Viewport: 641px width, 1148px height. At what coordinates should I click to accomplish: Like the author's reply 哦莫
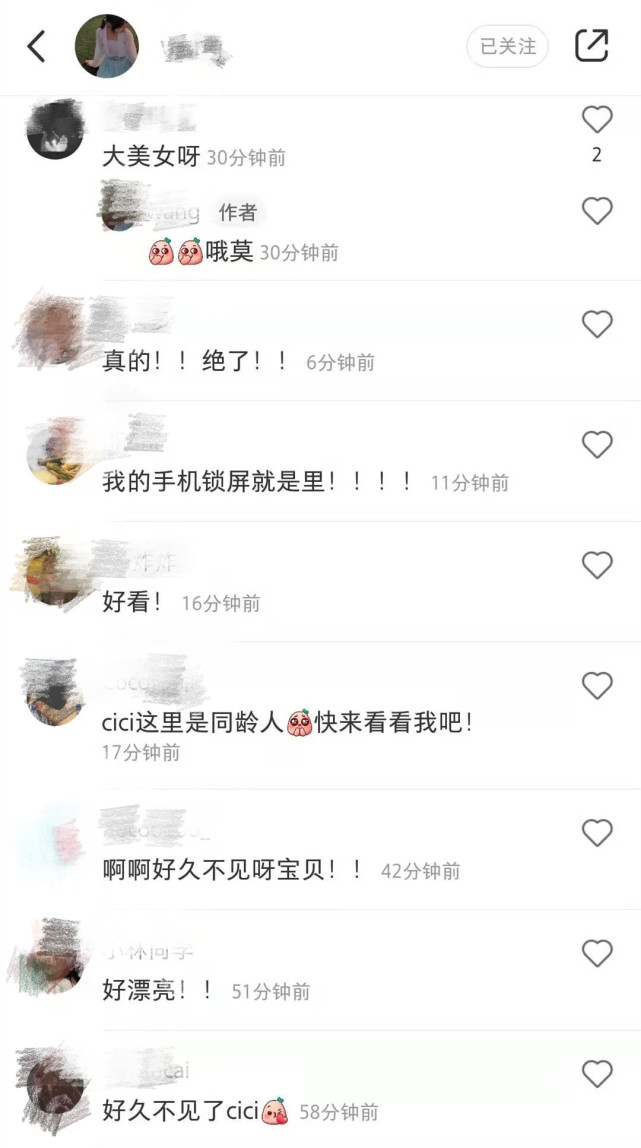[597, 211]
